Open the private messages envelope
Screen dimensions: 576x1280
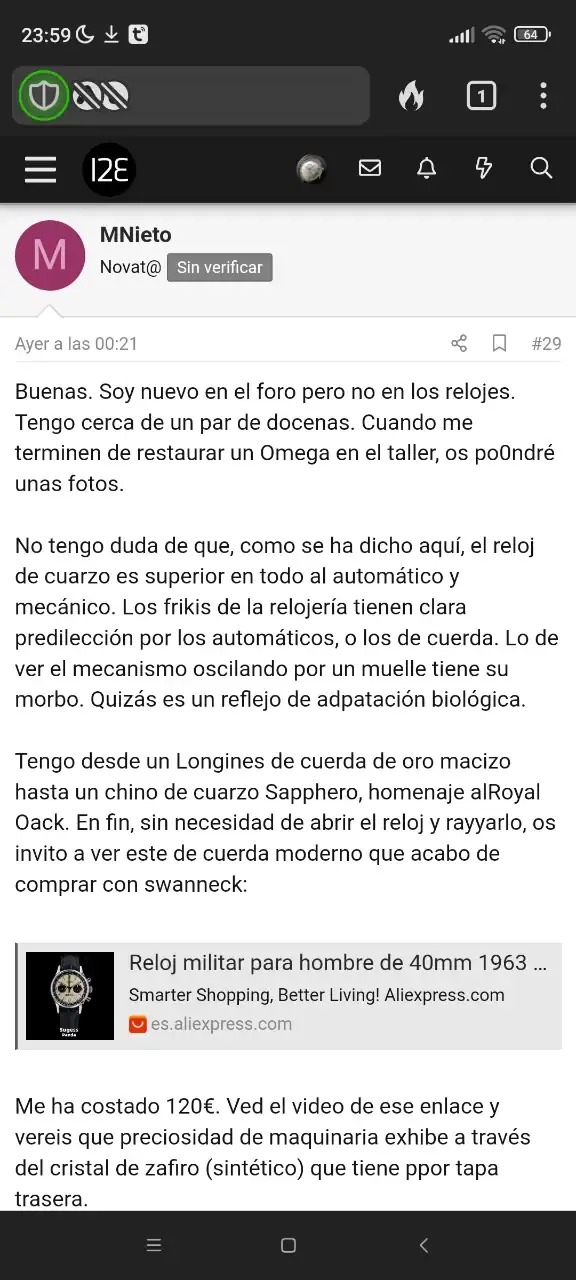370,168
